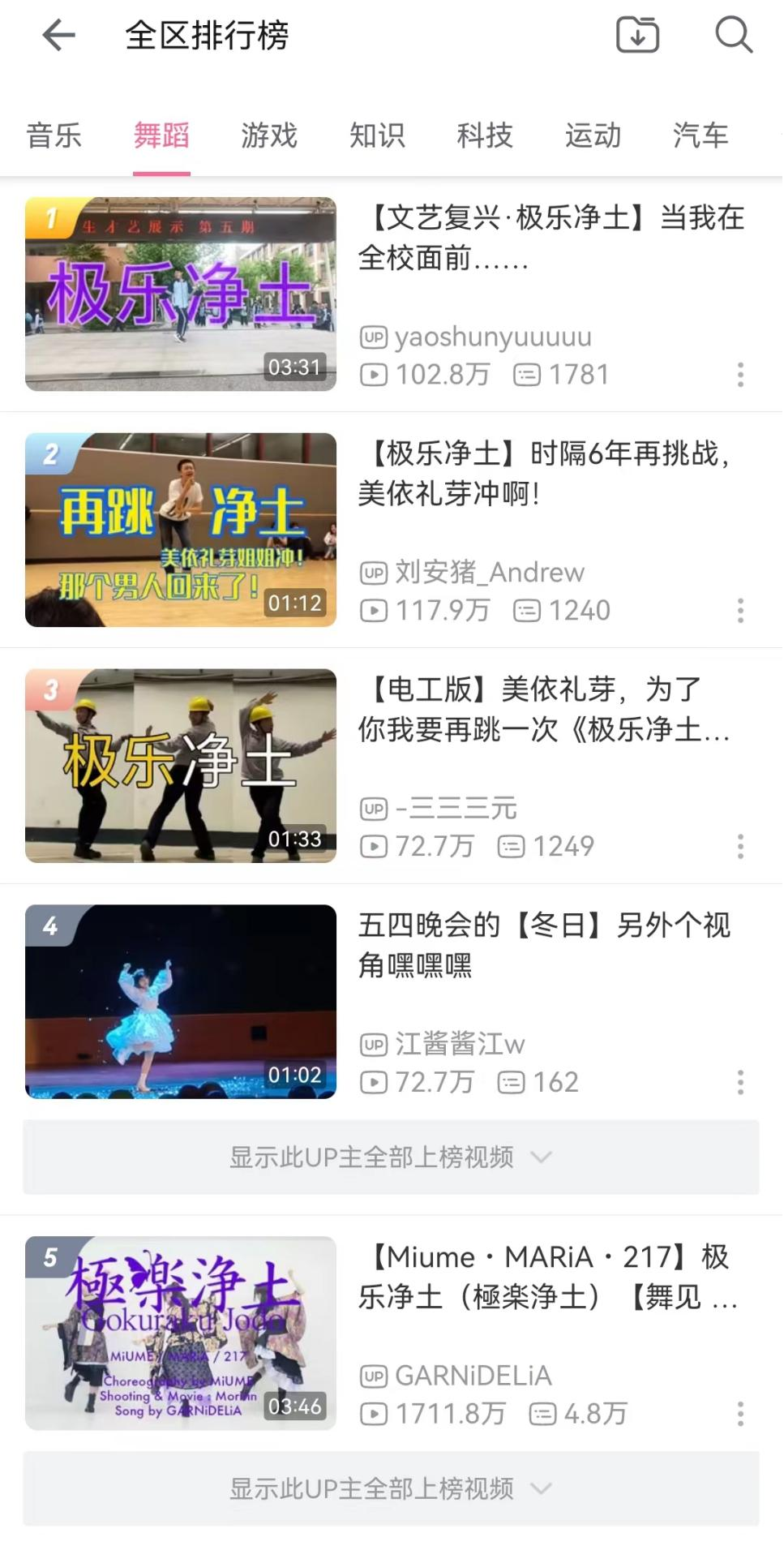This screenshot has height=1546, width=784.
Task: Switch to the 音乐 tab
Action: (x=54, y=135)
